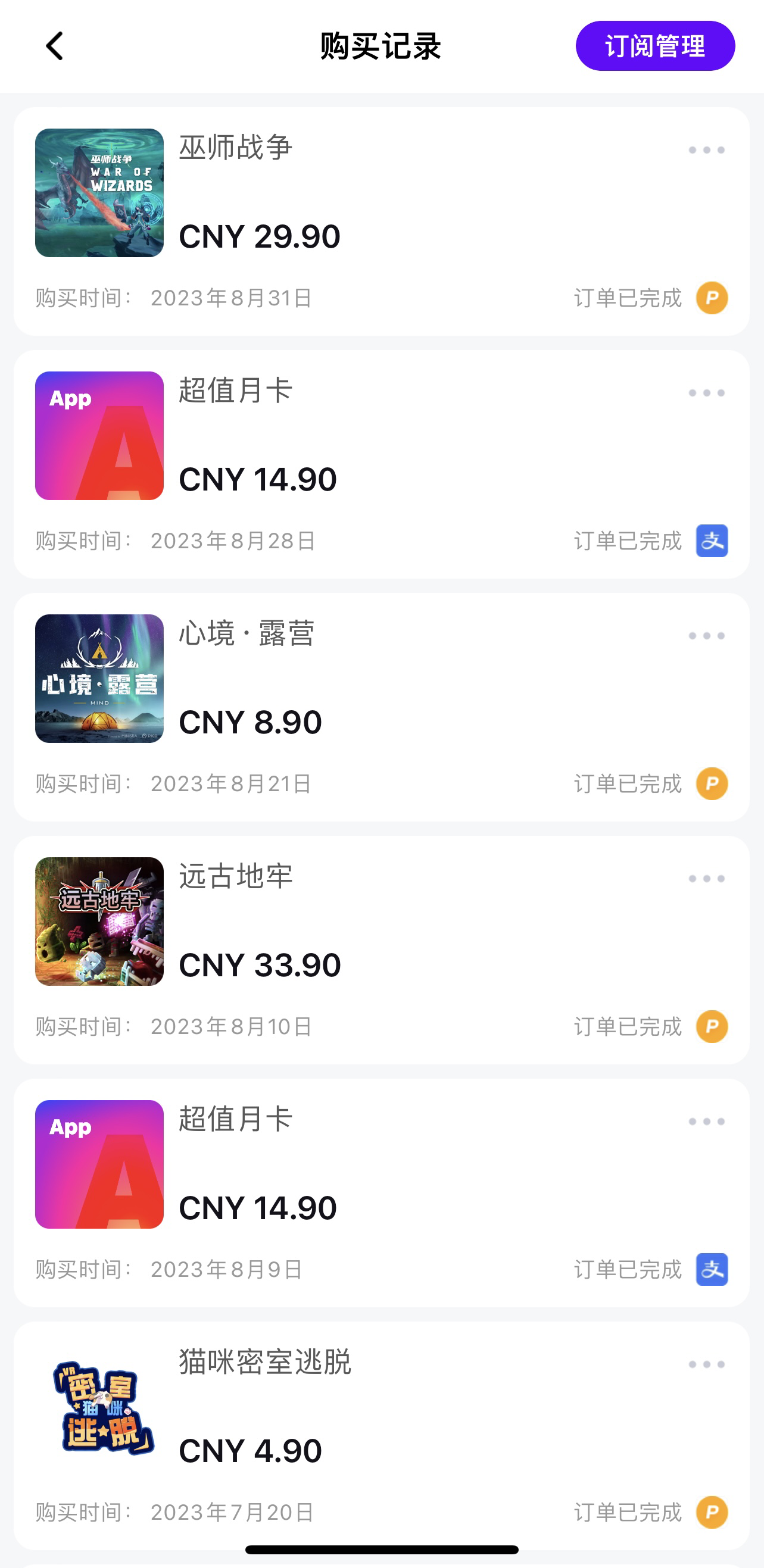Select the 心境·露营 camping thumbnail
The height and width of the screenshot is (1568, 764).
point(99,679)
